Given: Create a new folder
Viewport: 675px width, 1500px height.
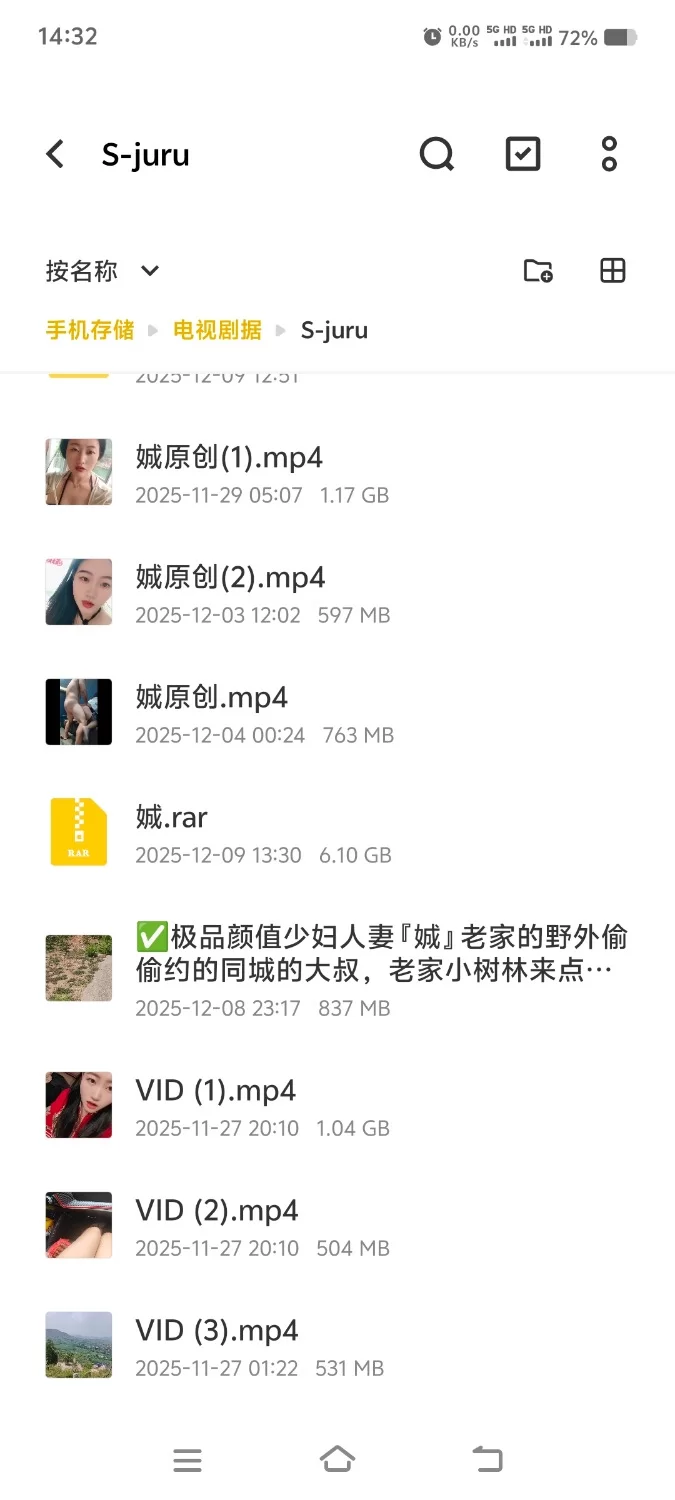Looking at the screenshot, I should pyautogui.click(x=538, y=271).
